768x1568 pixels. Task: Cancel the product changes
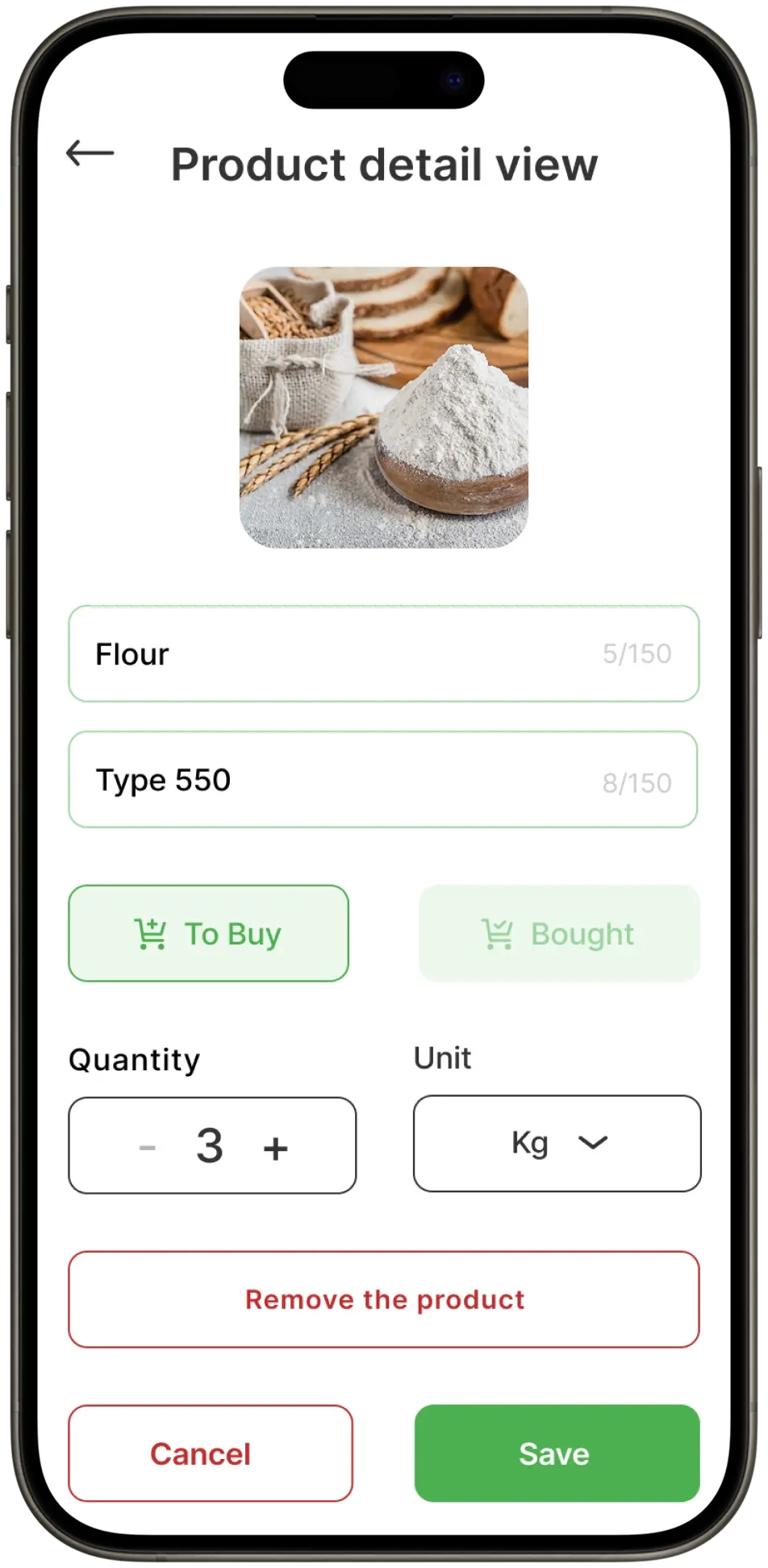(211, 1453)
